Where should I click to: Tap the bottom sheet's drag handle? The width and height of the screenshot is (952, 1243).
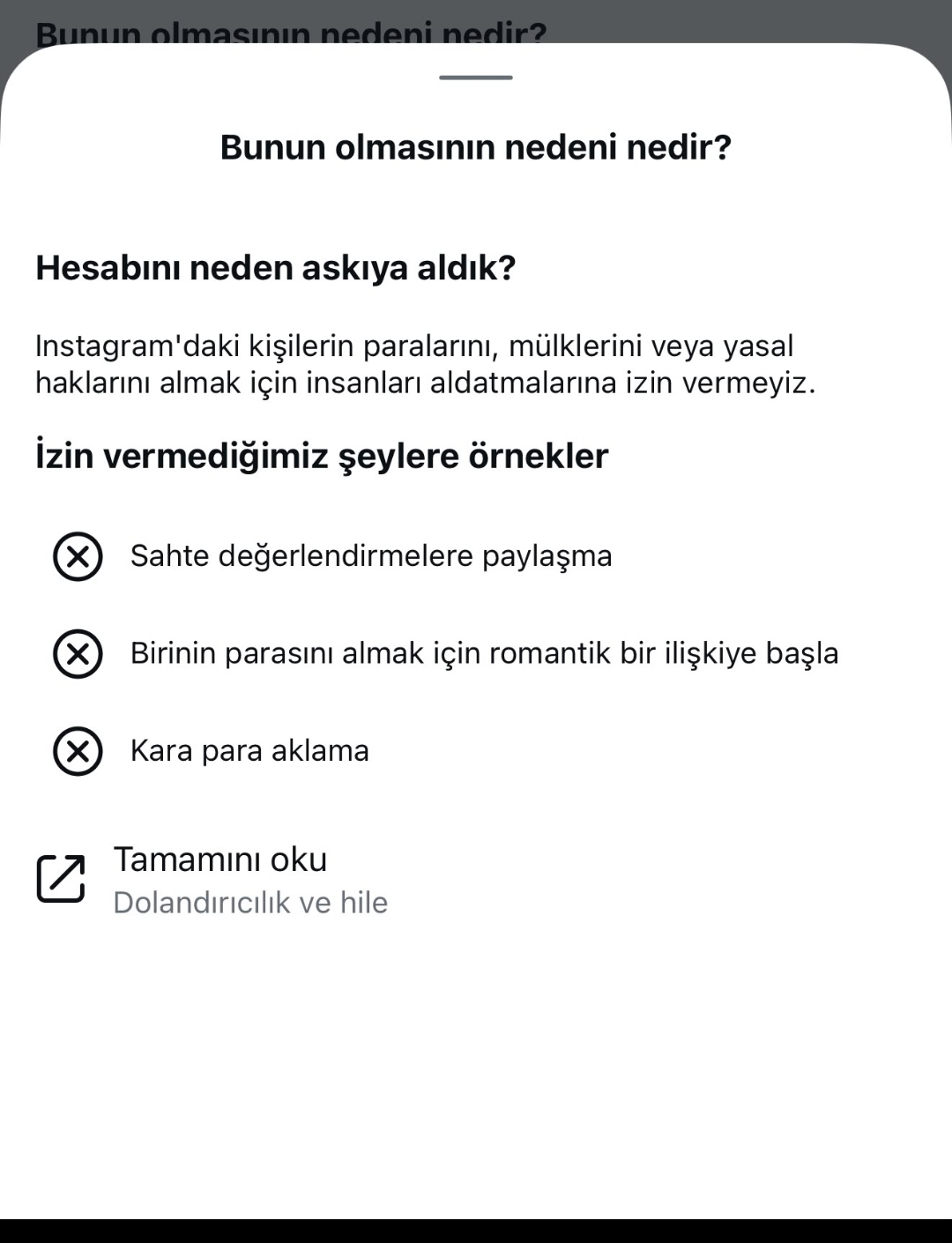tap(476, 78)
